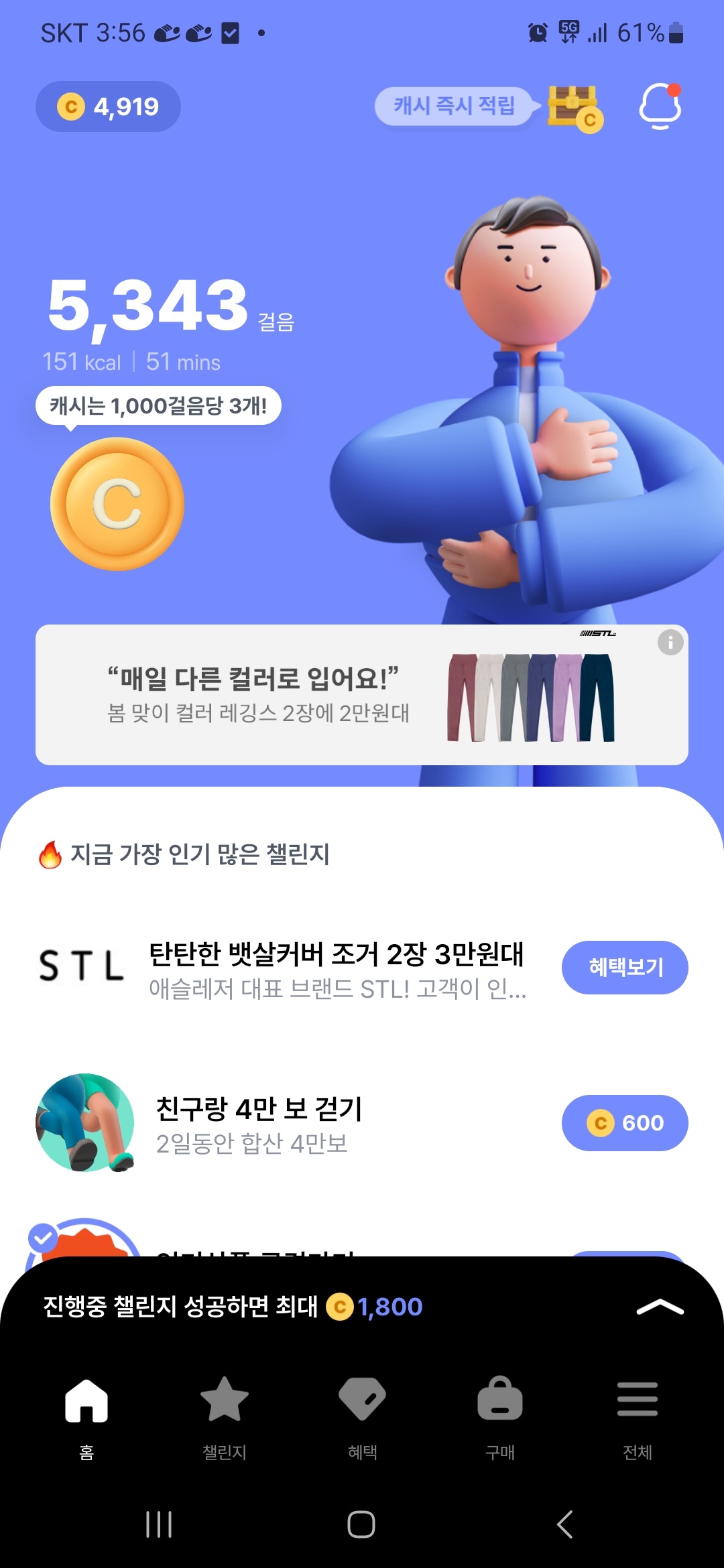
Task: Open the 친구랑 4만 보 걷기 challenge
Action: click(x=258, y=1124)
